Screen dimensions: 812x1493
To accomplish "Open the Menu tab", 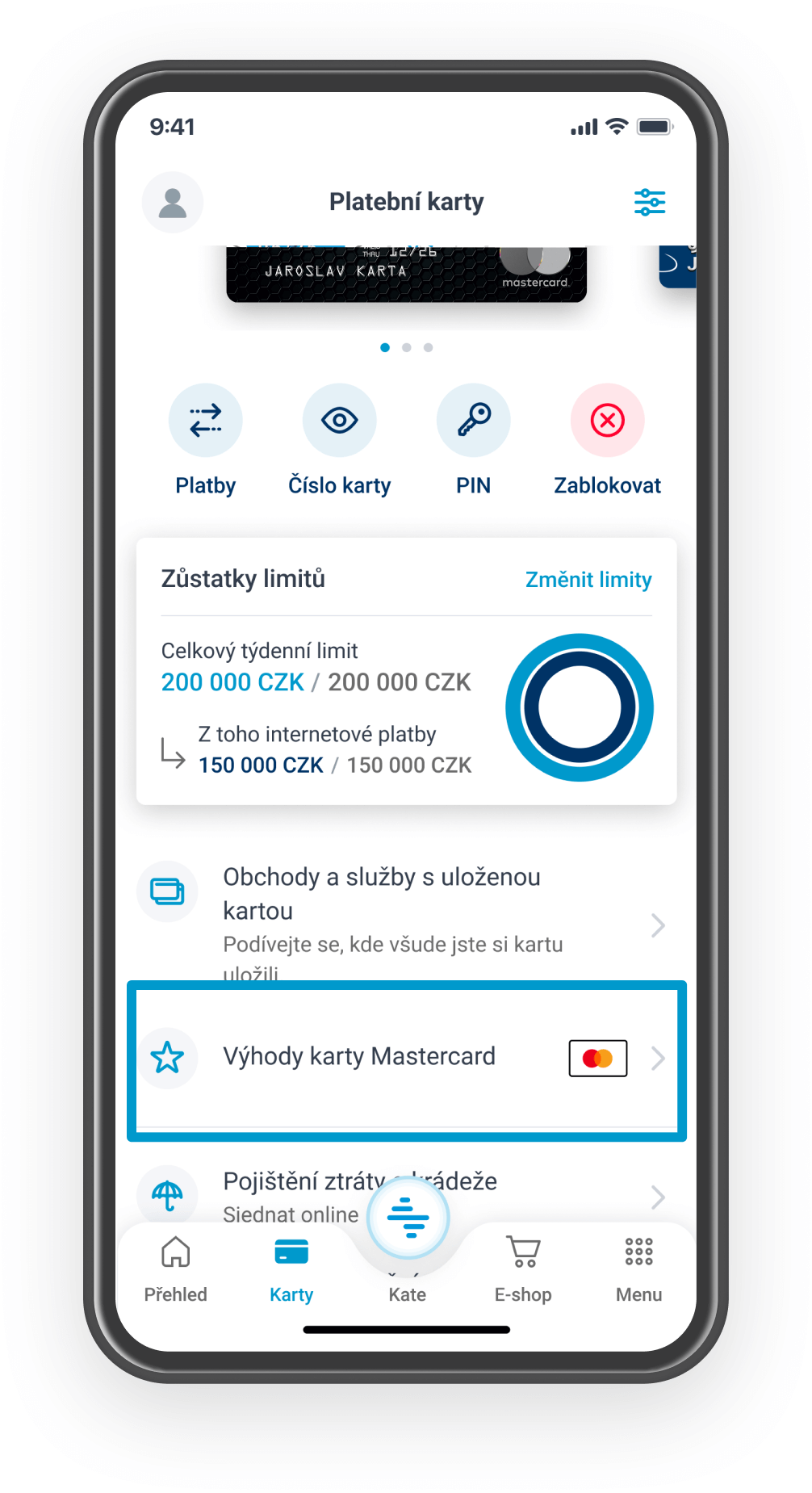I will click(x=638, y=1269).
